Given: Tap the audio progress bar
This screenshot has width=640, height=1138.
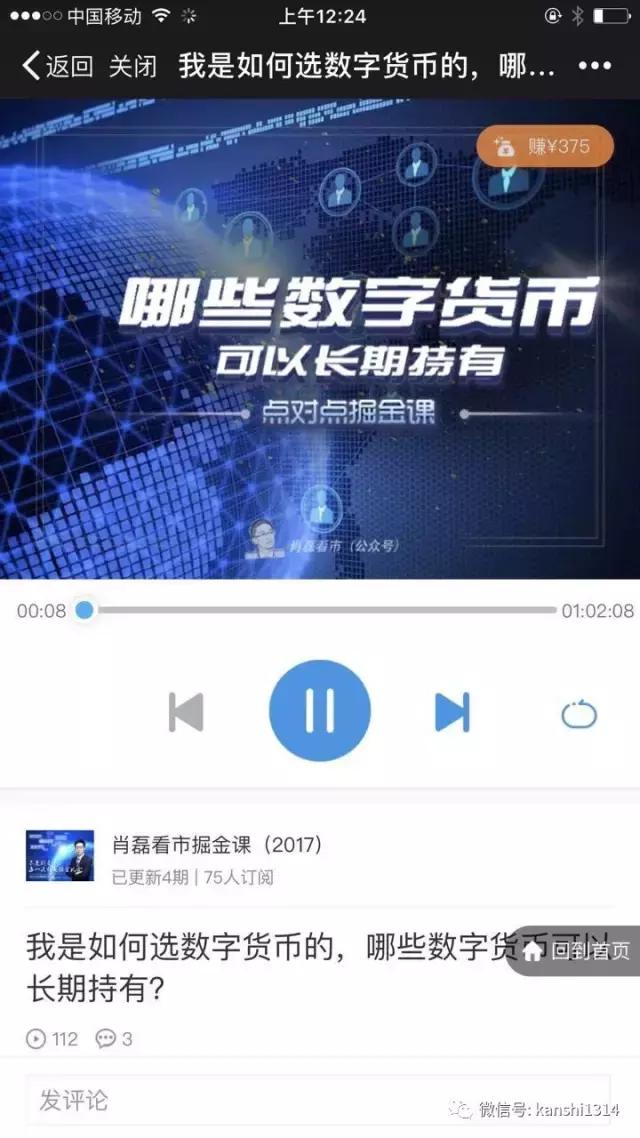Looking at the screenshot, I should 320,610.
